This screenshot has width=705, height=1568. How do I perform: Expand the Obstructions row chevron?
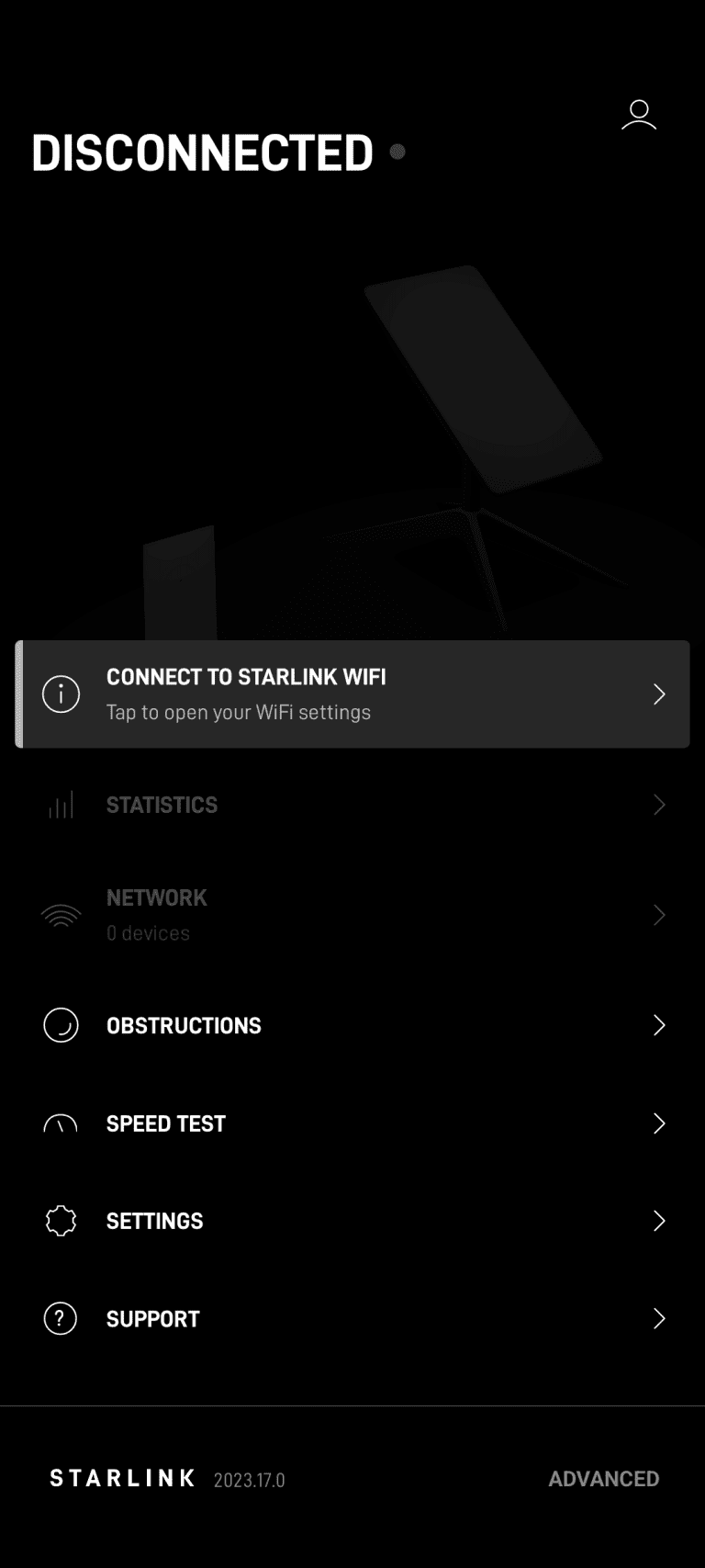tap(659, 1025)
